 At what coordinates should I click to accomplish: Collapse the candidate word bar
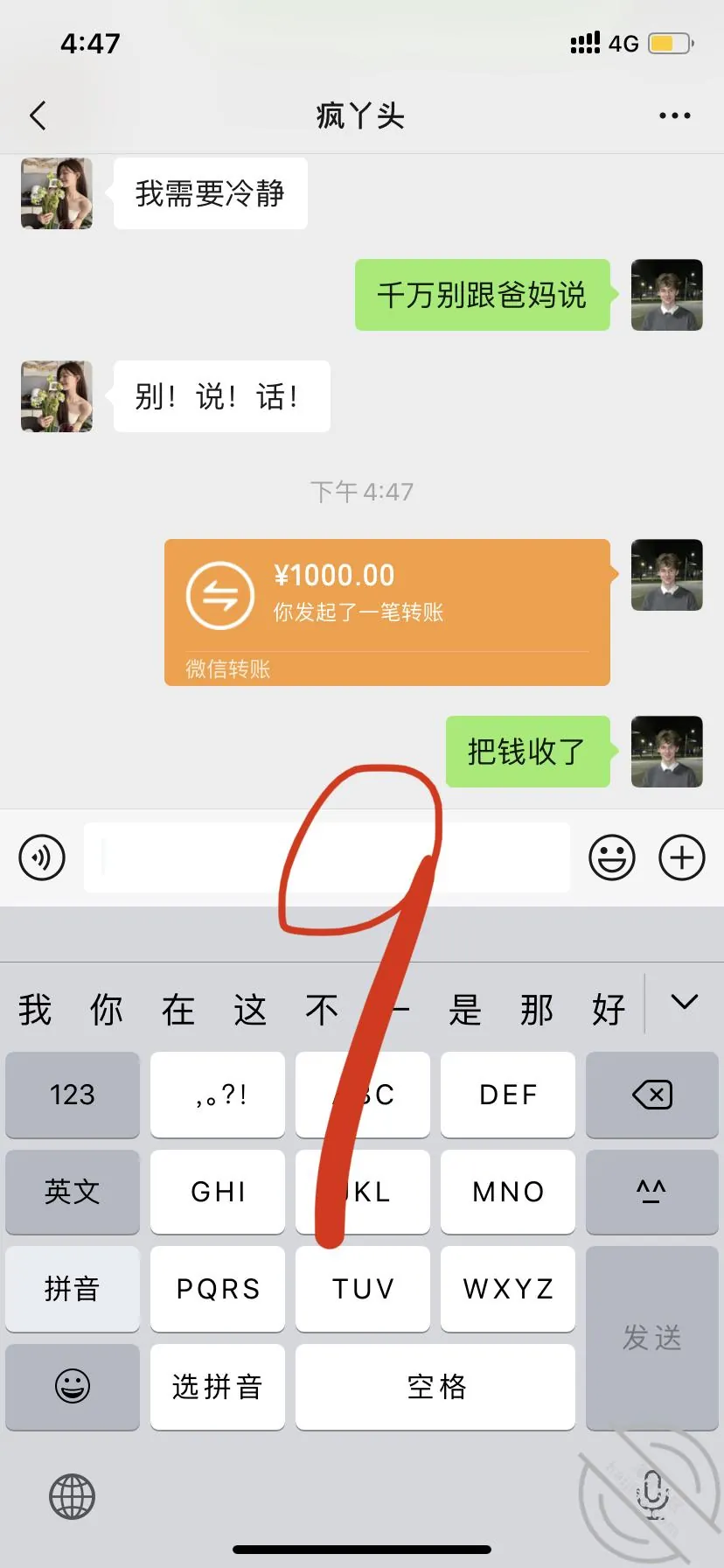[x=684, y=1003]
